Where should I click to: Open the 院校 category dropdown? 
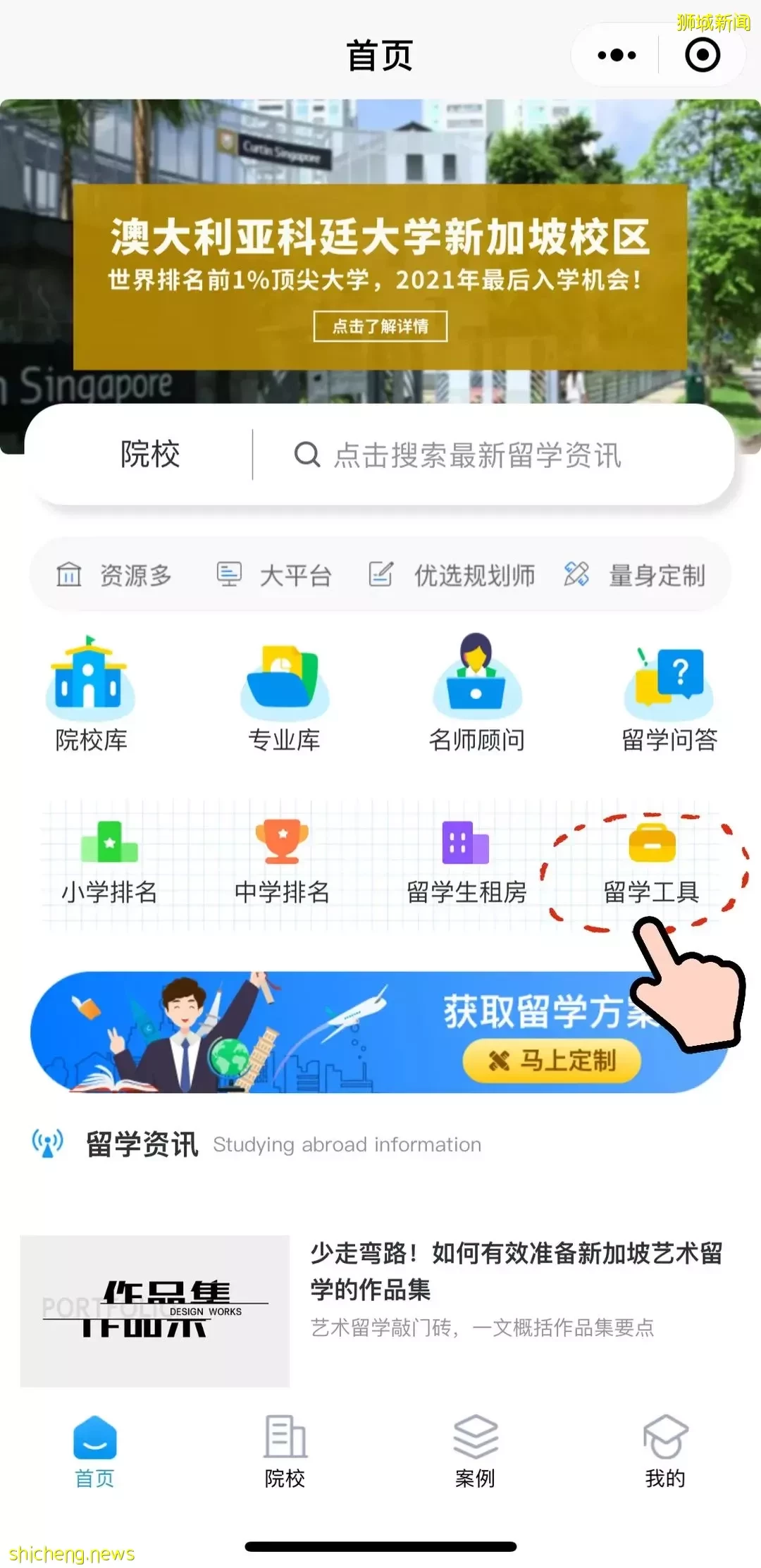[x=150, y=454]
